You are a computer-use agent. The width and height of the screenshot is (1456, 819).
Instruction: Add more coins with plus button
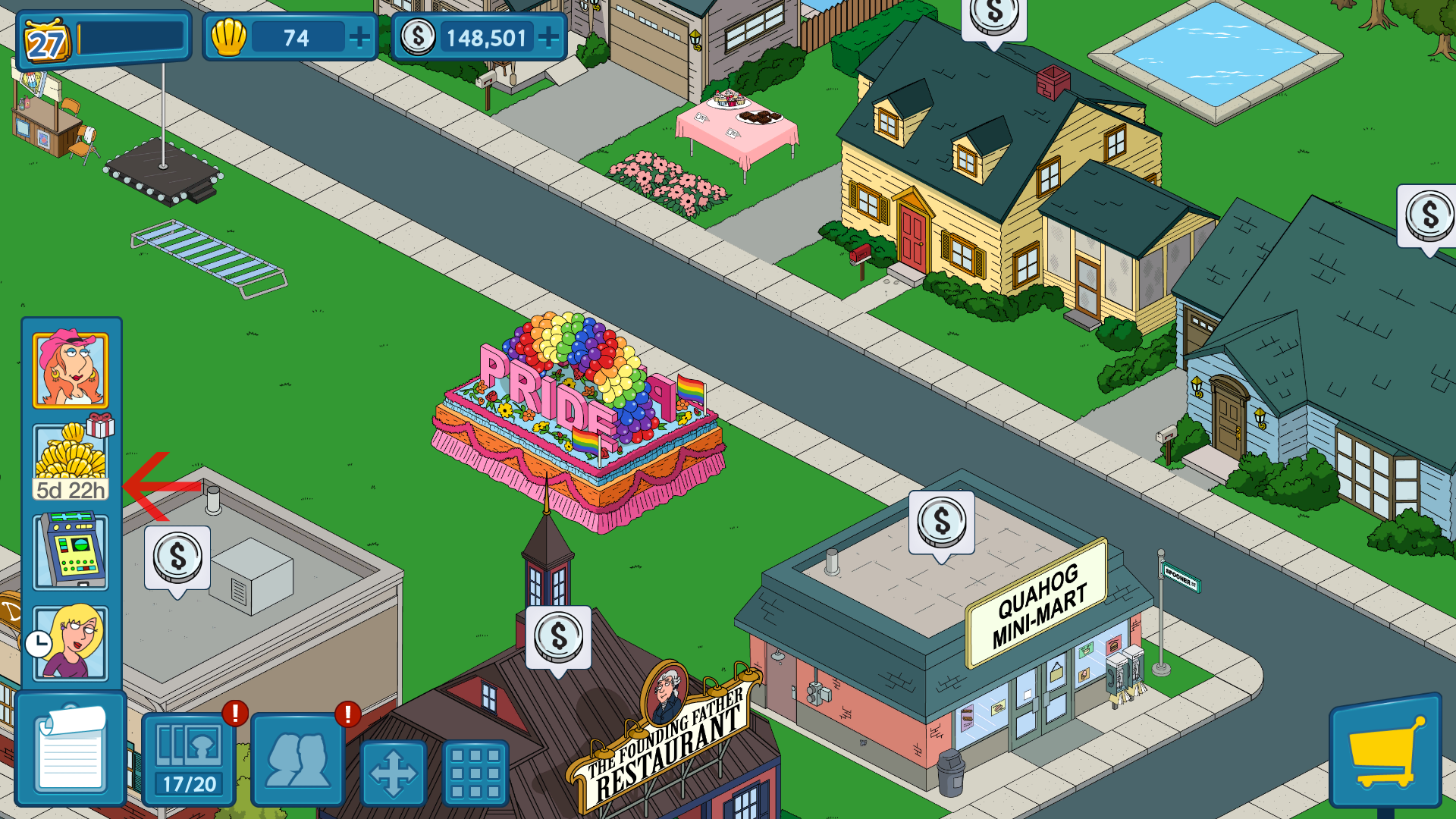pos(548,37)
